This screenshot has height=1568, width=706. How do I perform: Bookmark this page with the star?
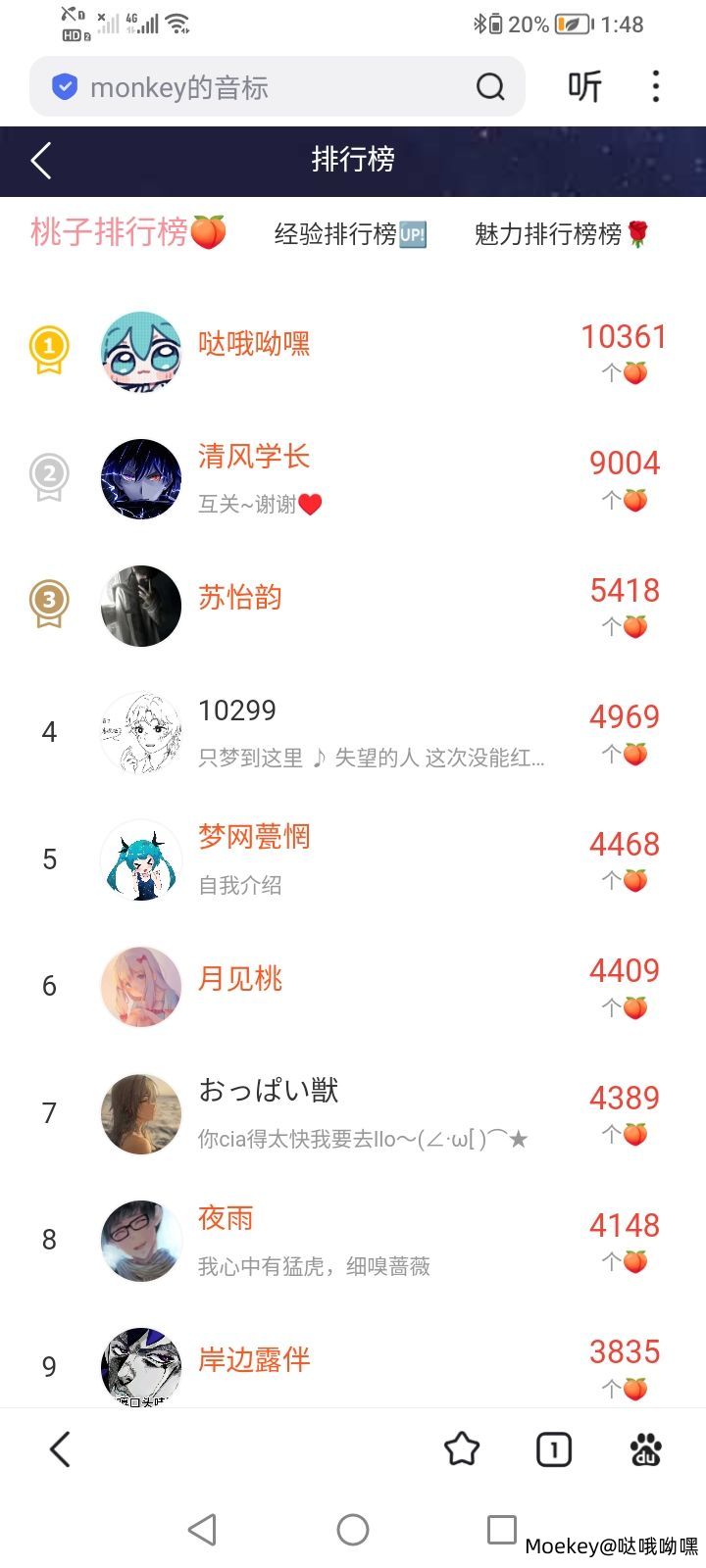tap(462, 1449)
